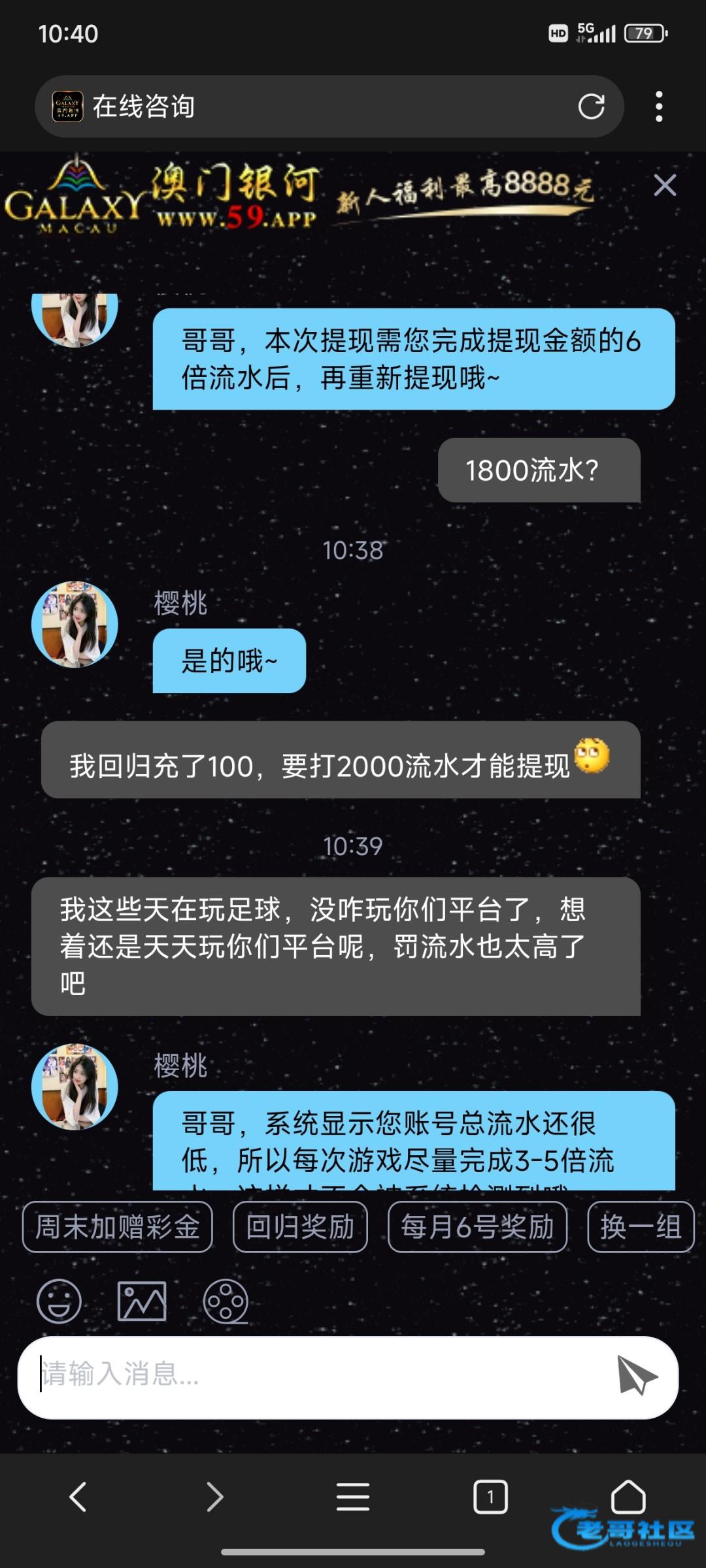The width and height of the screenshot is (706, 1568).
Task: Open the video attachment icon
Action: point(226,1301)
